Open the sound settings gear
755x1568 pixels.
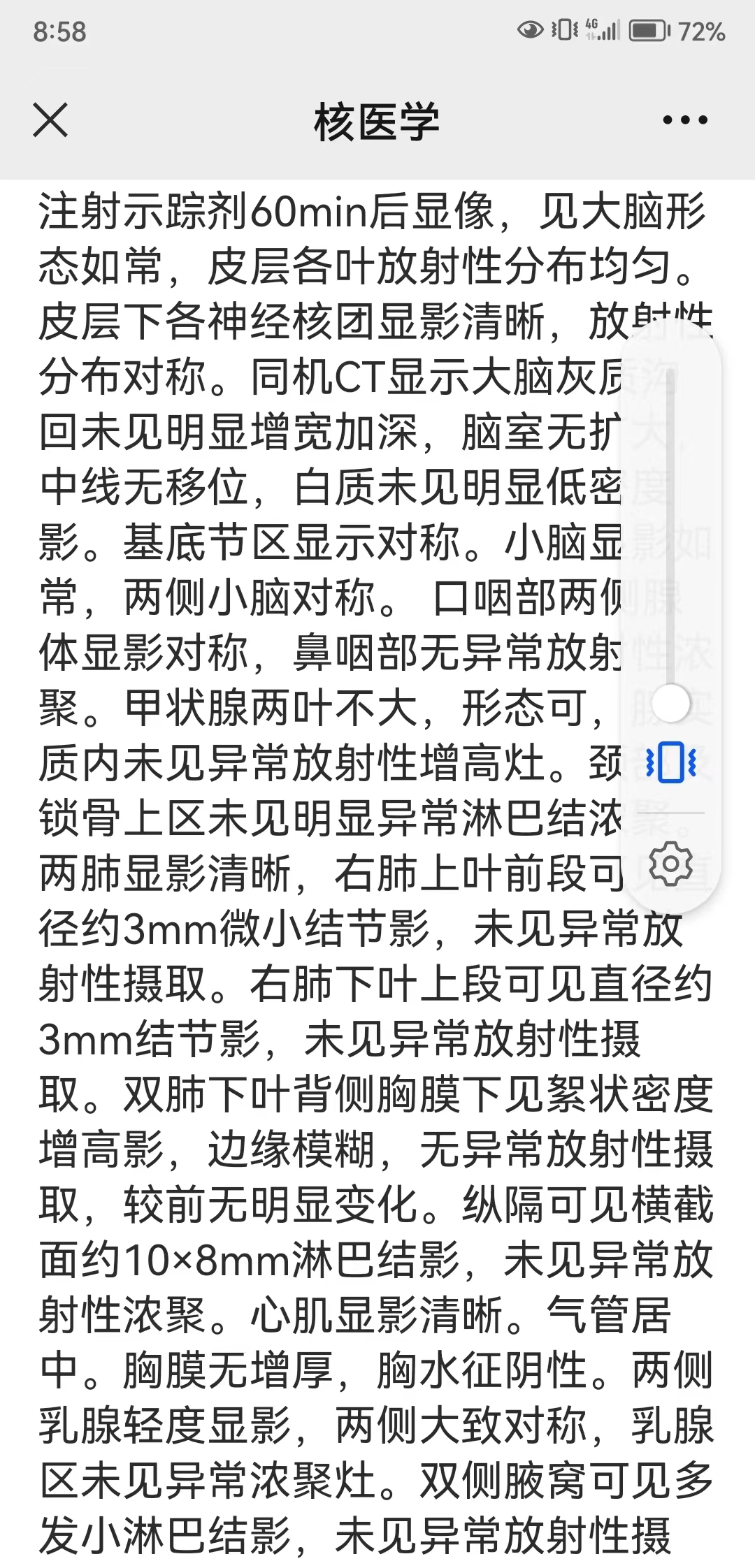pyautogui.click(x=670, y=864)
